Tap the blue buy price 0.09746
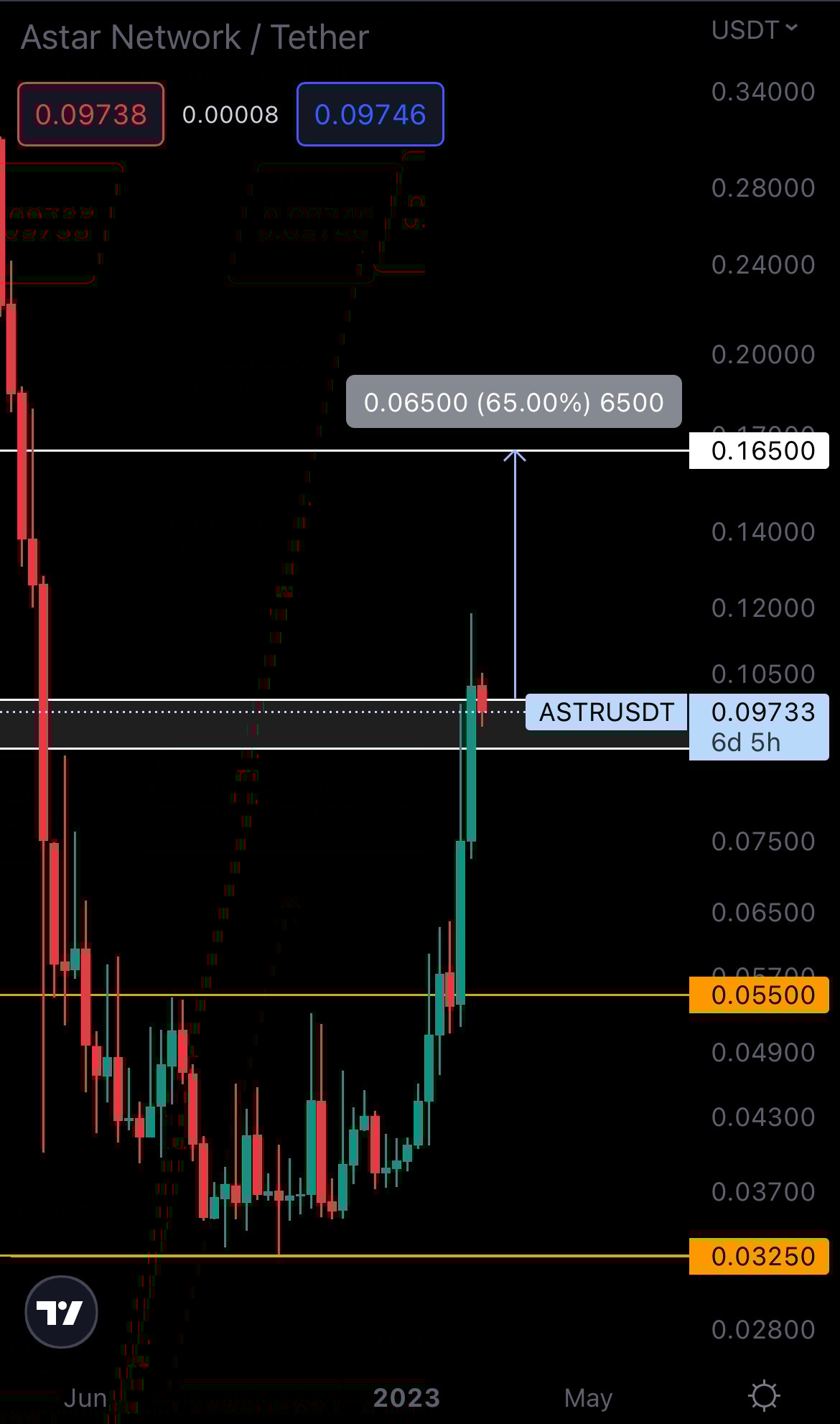Screen dimensions: 840x1424 click(x=370, y=115)
